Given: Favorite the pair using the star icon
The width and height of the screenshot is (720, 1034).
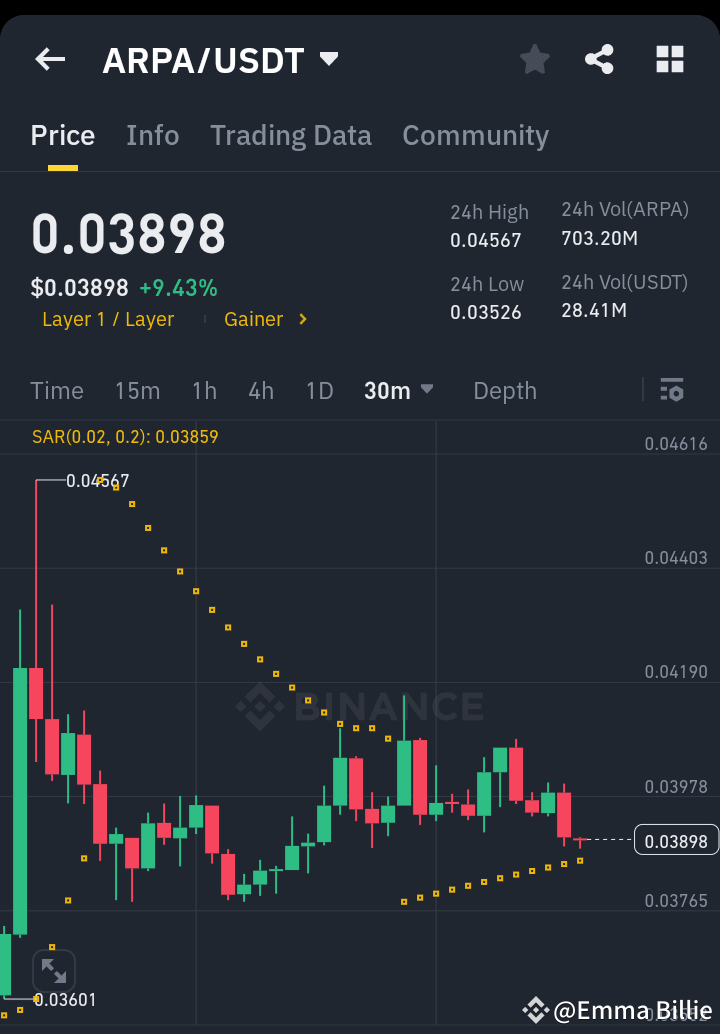Looking at the screenshot, I should (534, 59).
